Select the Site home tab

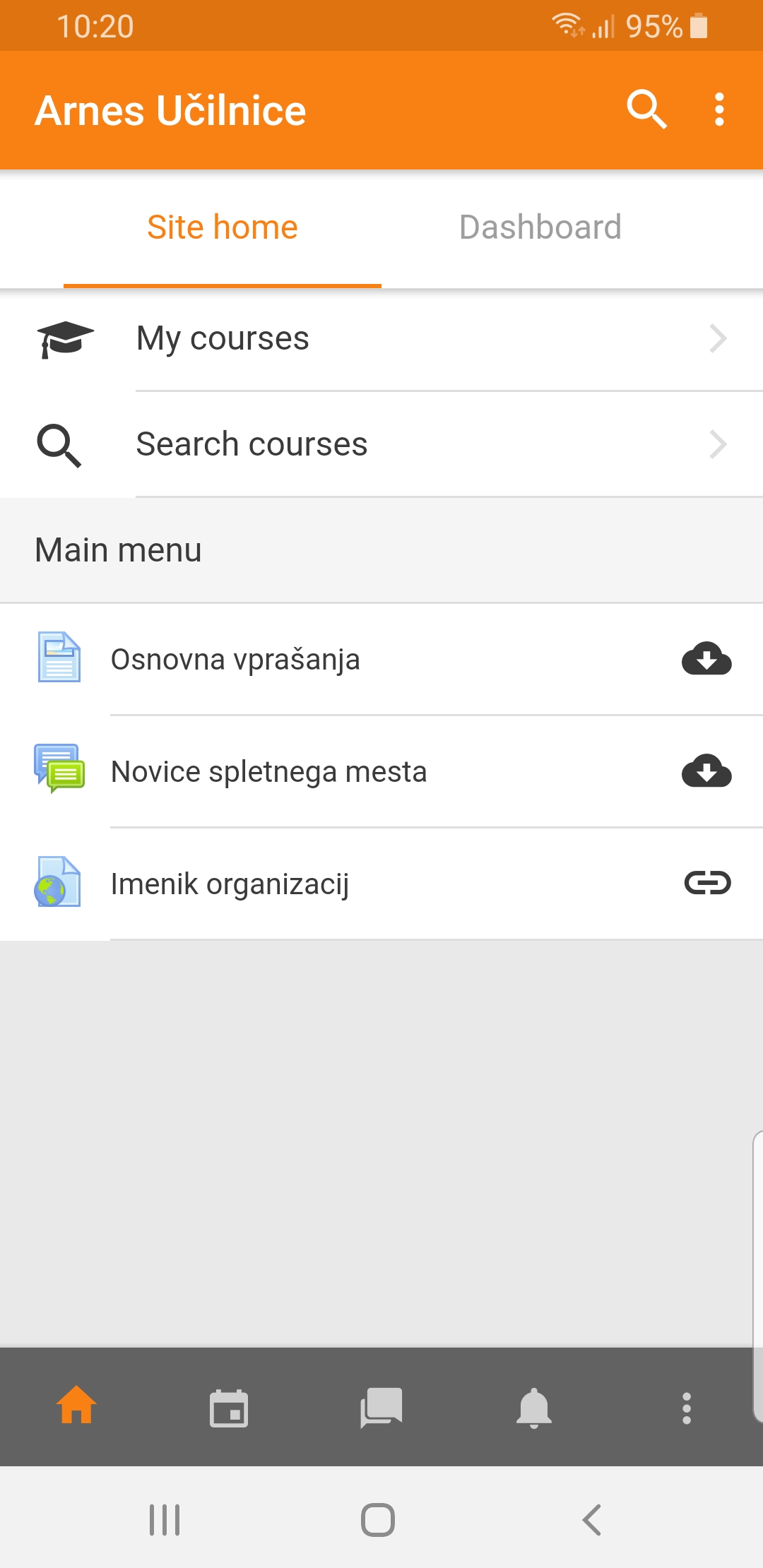(223, 227)
